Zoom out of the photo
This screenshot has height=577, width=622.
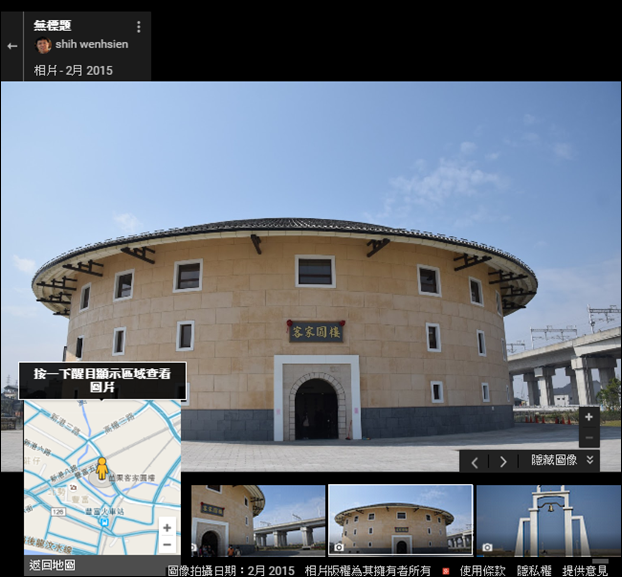click(589, 438)
